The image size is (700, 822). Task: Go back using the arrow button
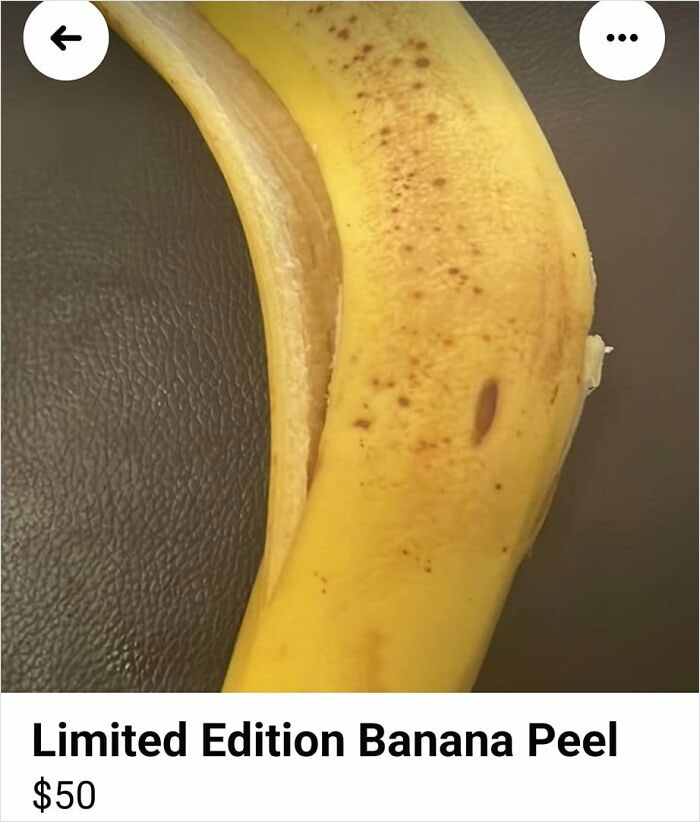(66, 39)
